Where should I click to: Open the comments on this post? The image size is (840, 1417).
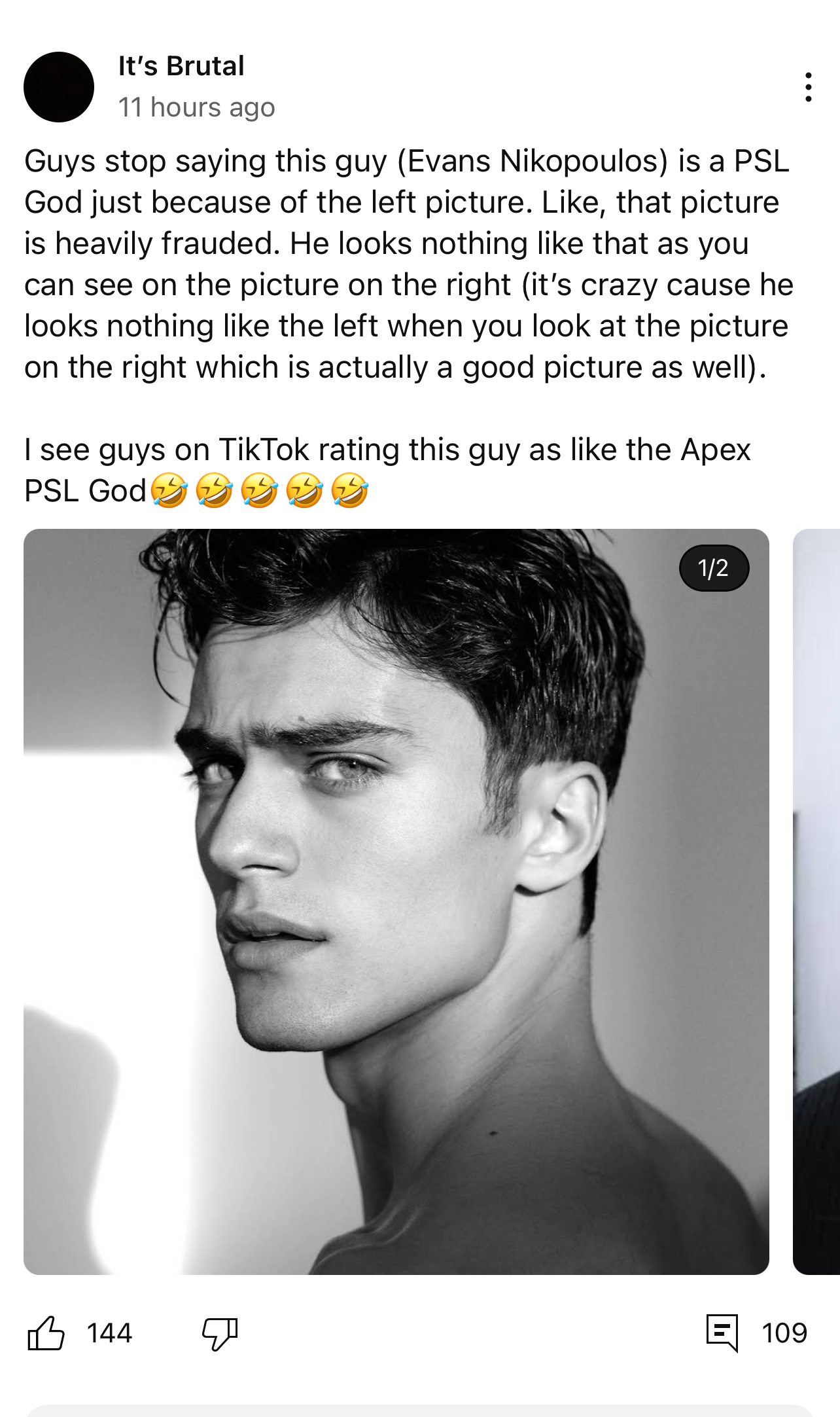tap(722, 1333)
